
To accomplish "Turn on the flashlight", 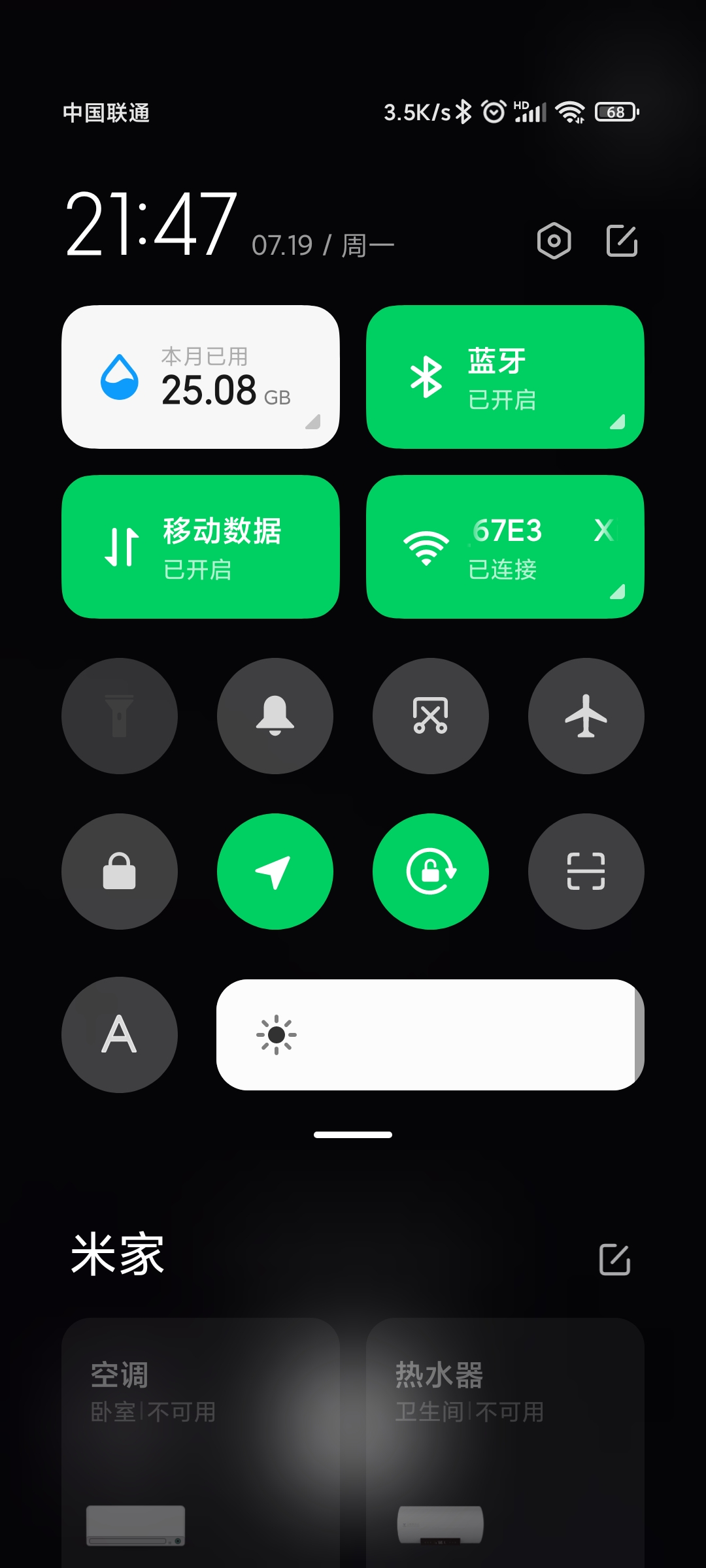I will (x=120, y=716).
